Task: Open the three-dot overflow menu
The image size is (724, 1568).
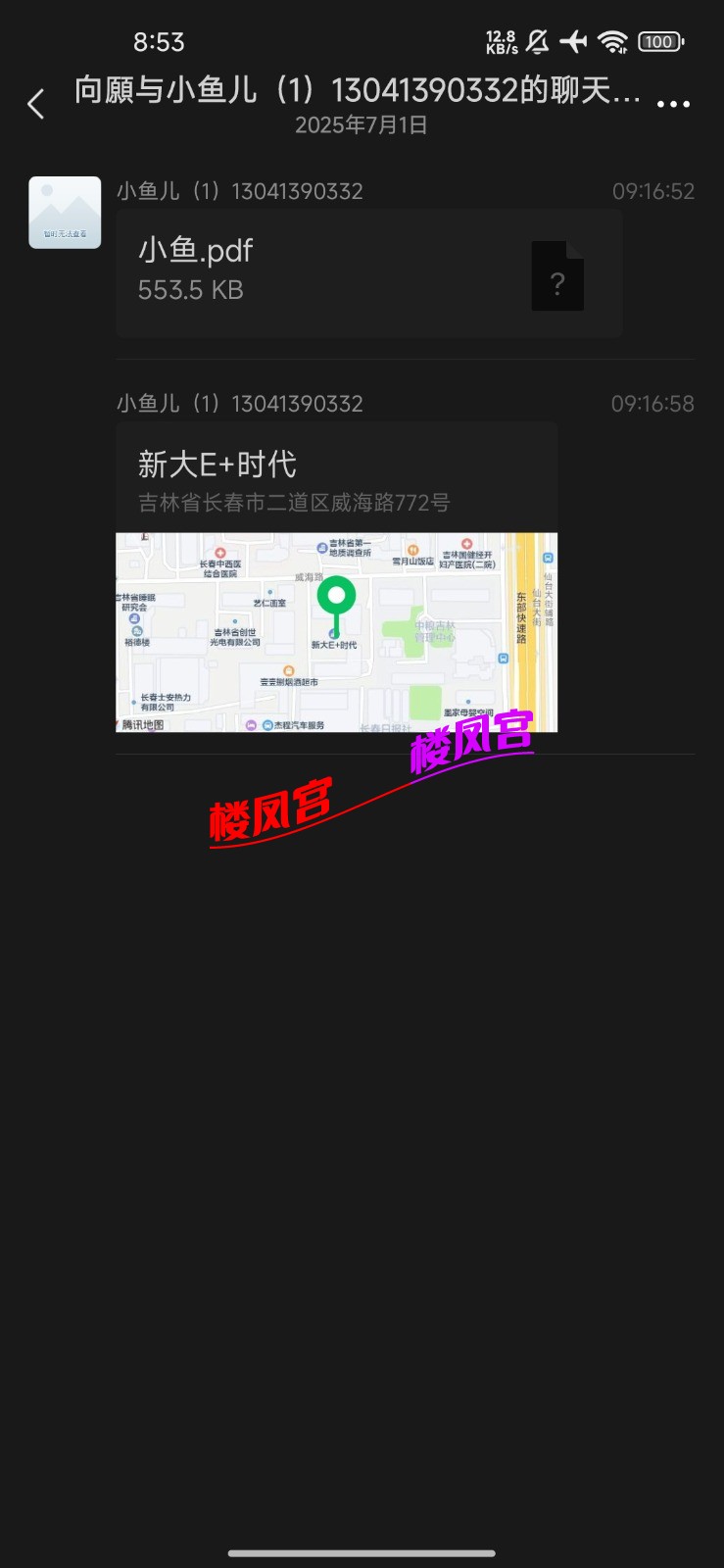Action: [673, 104]
